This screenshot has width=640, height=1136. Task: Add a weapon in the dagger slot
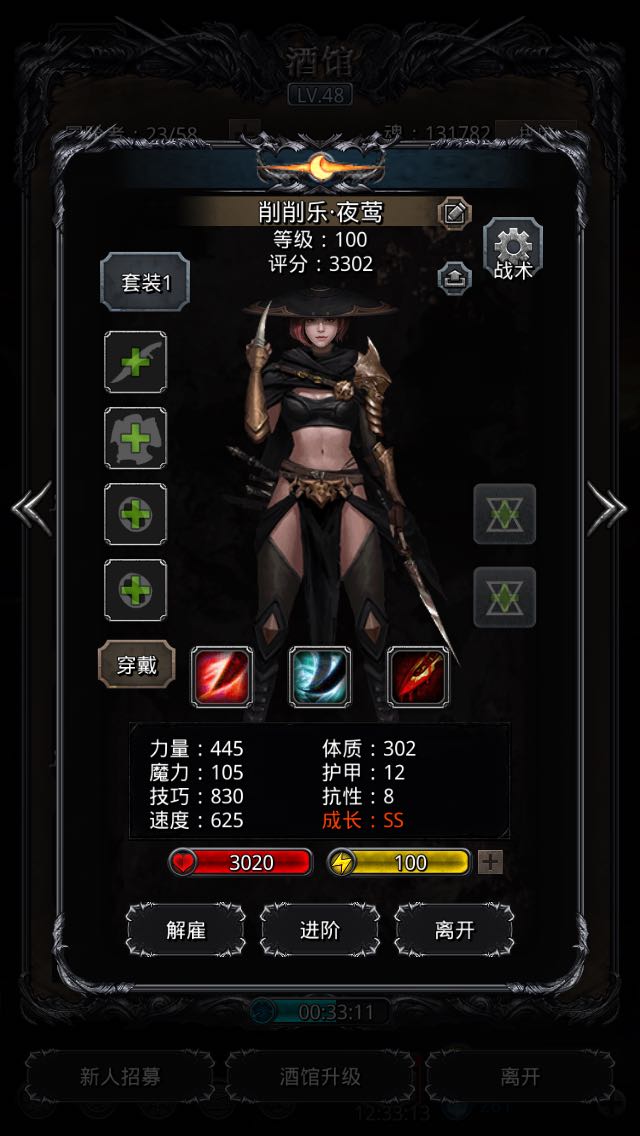click(136, 362)
